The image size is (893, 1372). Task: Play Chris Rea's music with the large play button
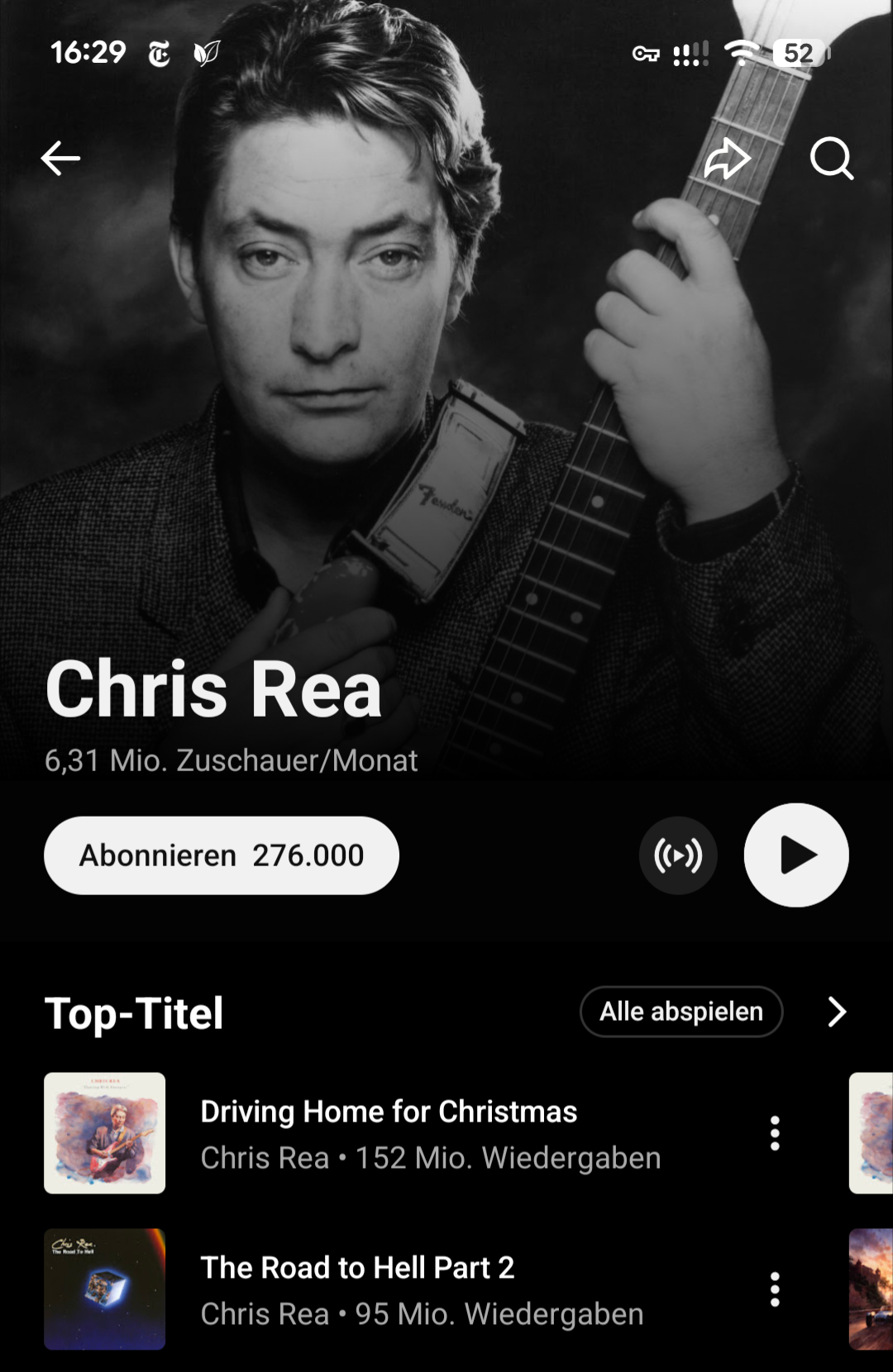pos(796,855)
